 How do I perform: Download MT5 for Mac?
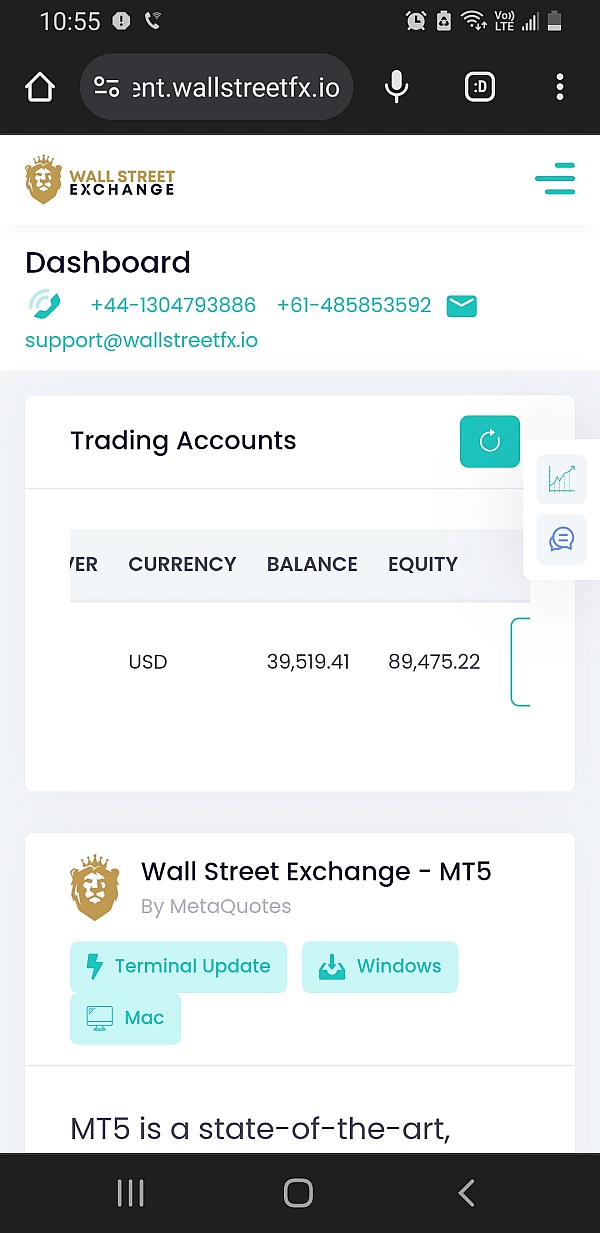[125, 1018]
